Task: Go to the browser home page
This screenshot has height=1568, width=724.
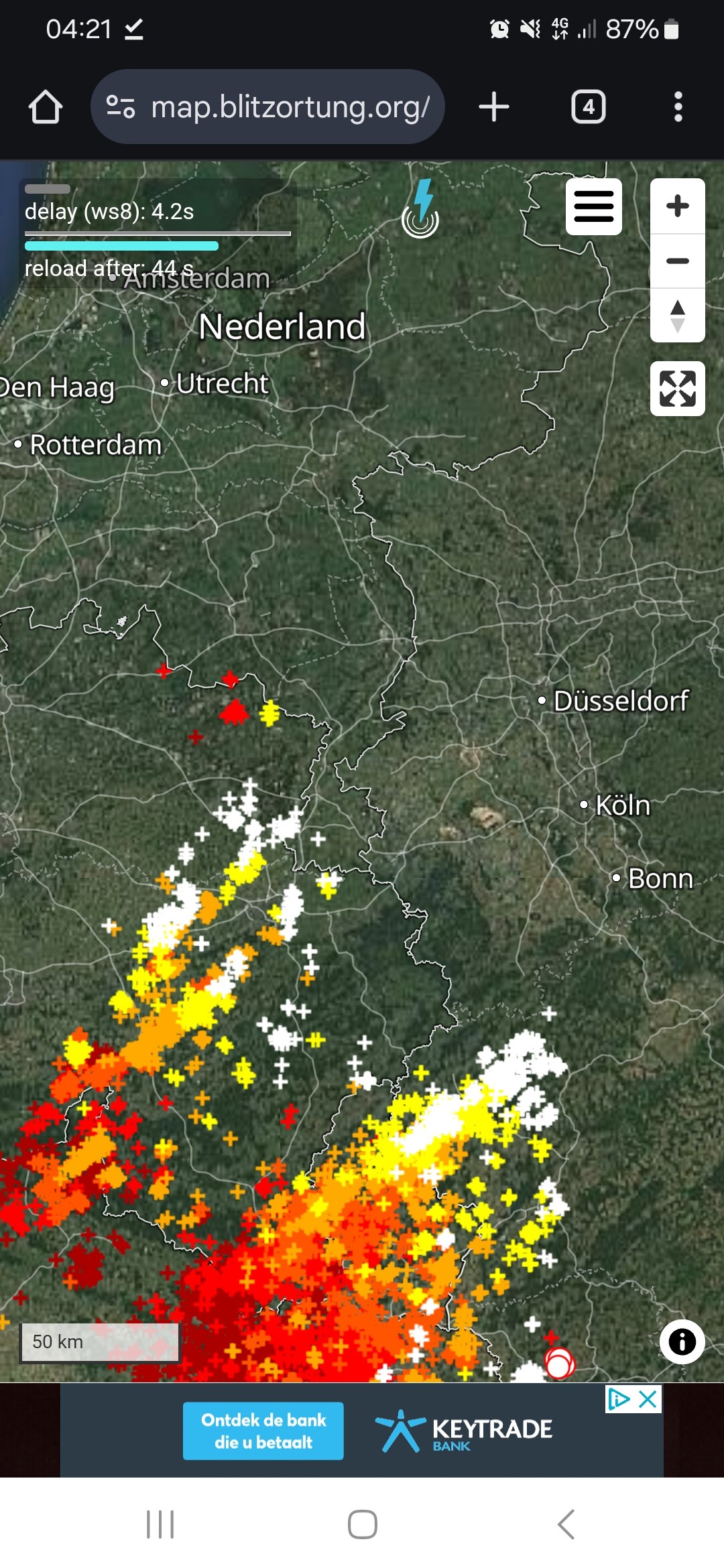Action: coord(46,107)
